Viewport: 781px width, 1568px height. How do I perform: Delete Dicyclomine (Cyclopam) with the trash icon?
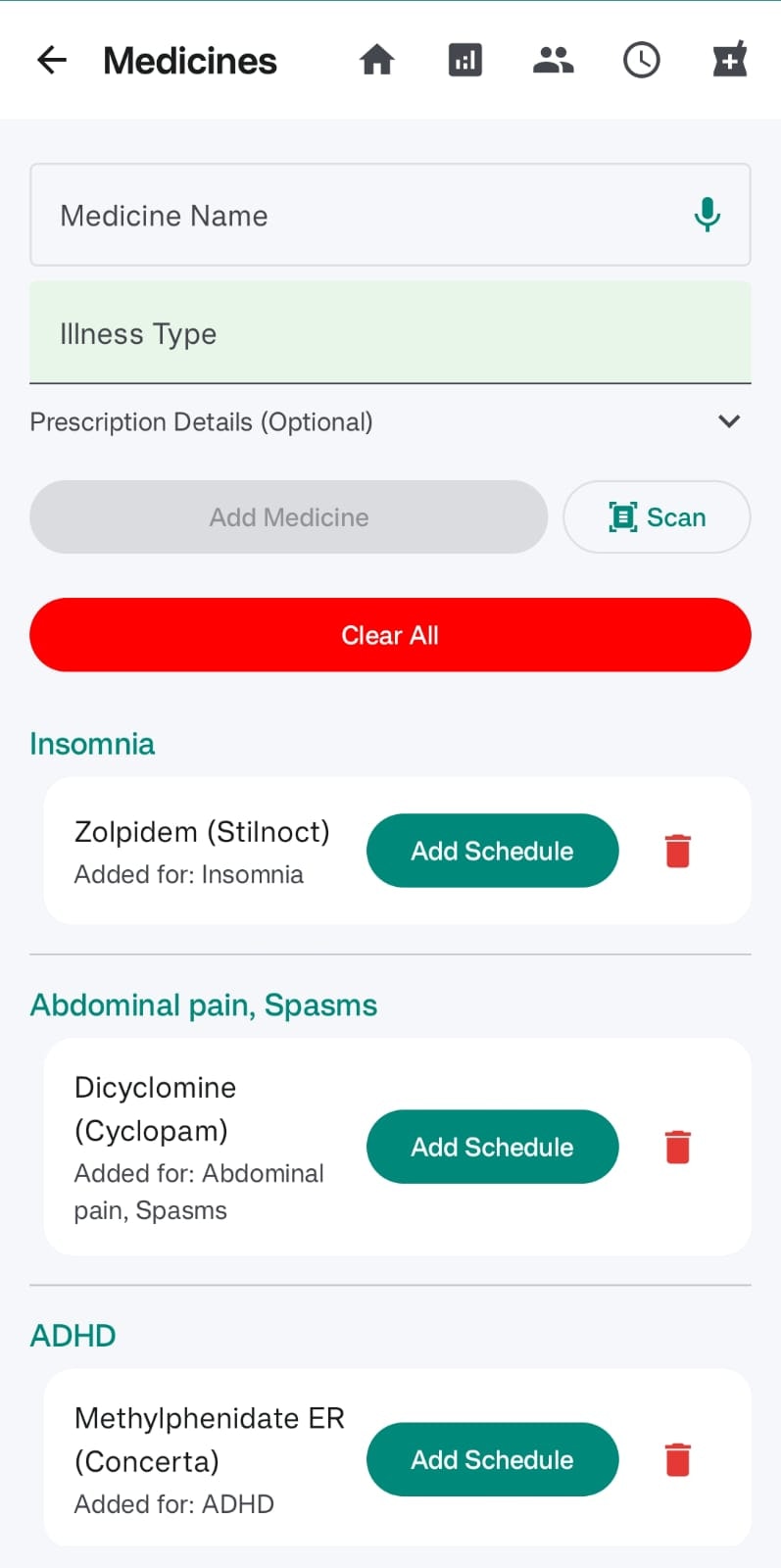pos(677,1147)
